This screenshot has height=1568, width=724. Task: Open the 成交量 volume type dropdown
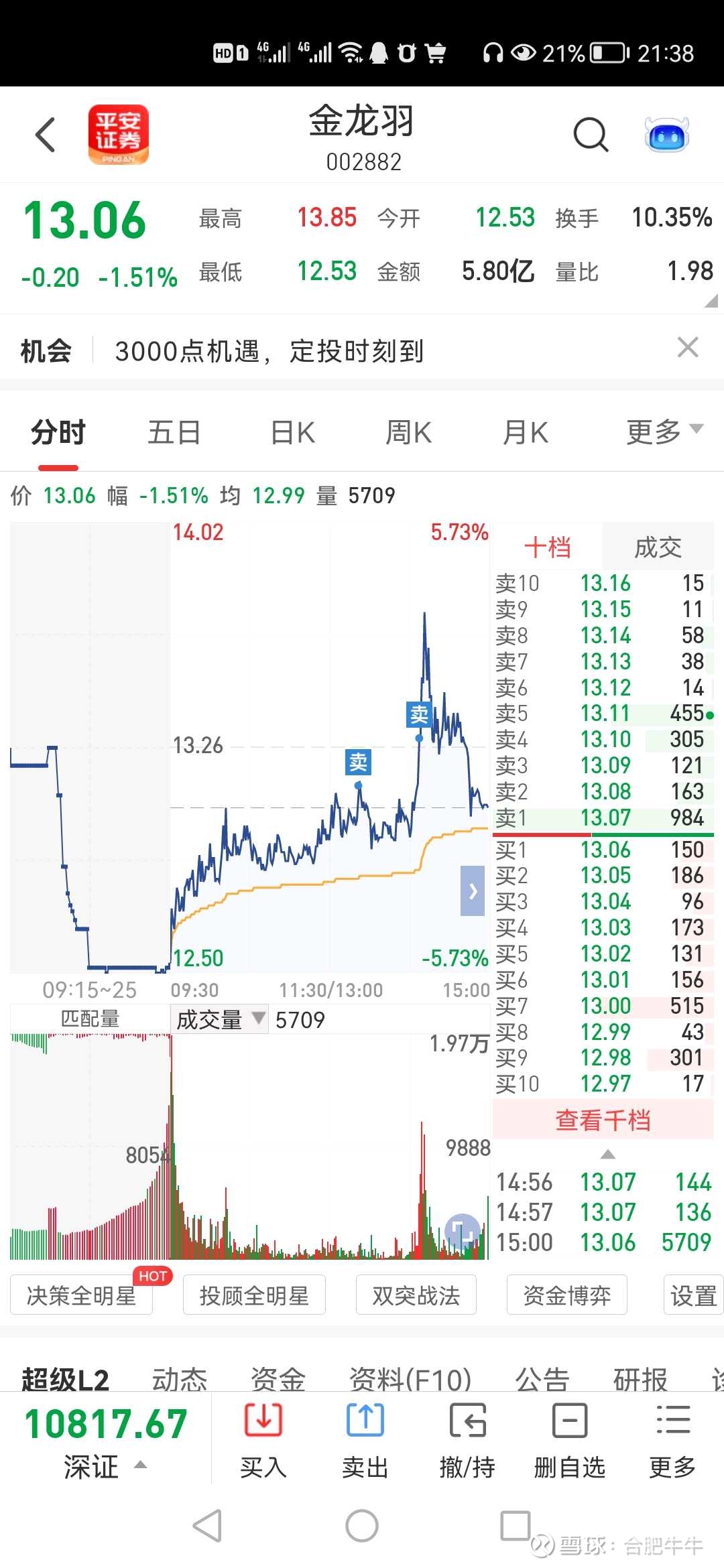tap(219, 1019)
